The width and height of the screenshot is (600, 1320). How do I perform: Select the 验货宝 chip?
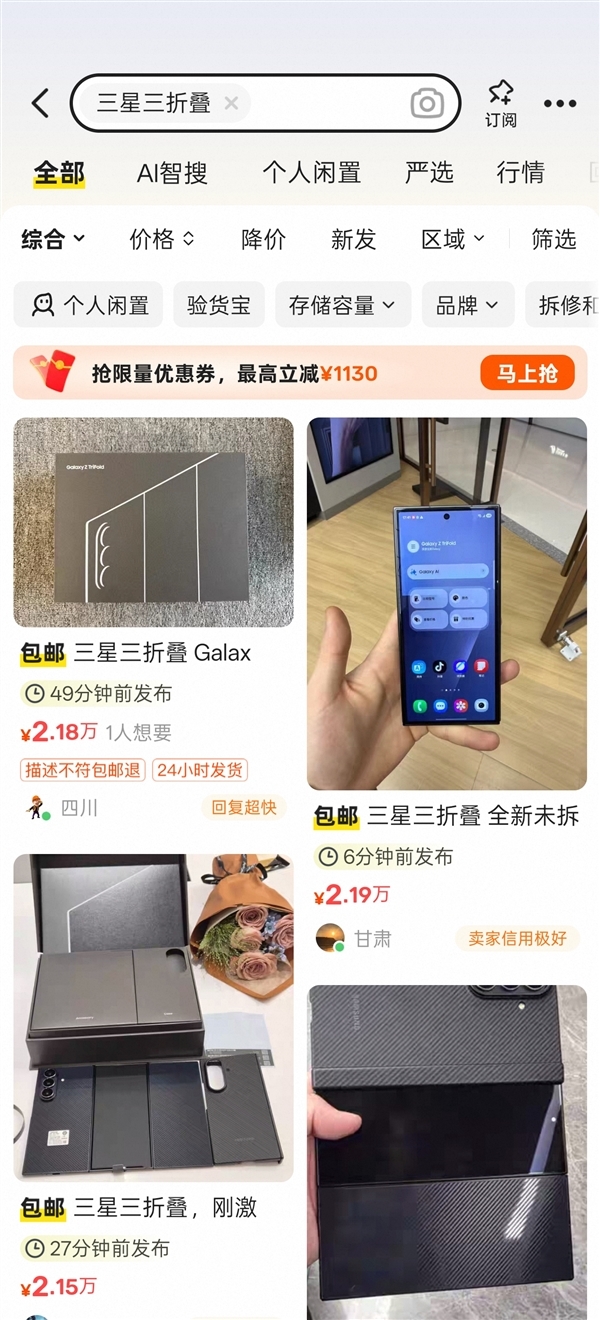tap(219, 305)
